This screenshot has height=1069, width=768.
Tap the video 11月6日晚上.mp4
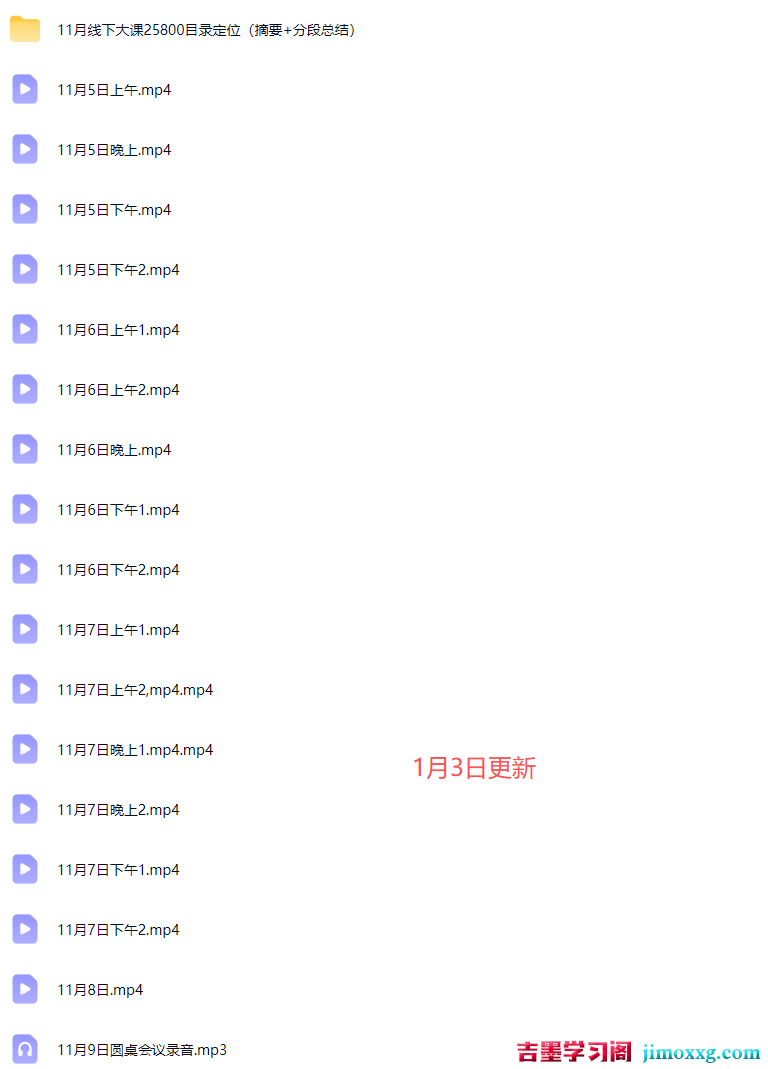pyautogui.click(x=114, y=450)
